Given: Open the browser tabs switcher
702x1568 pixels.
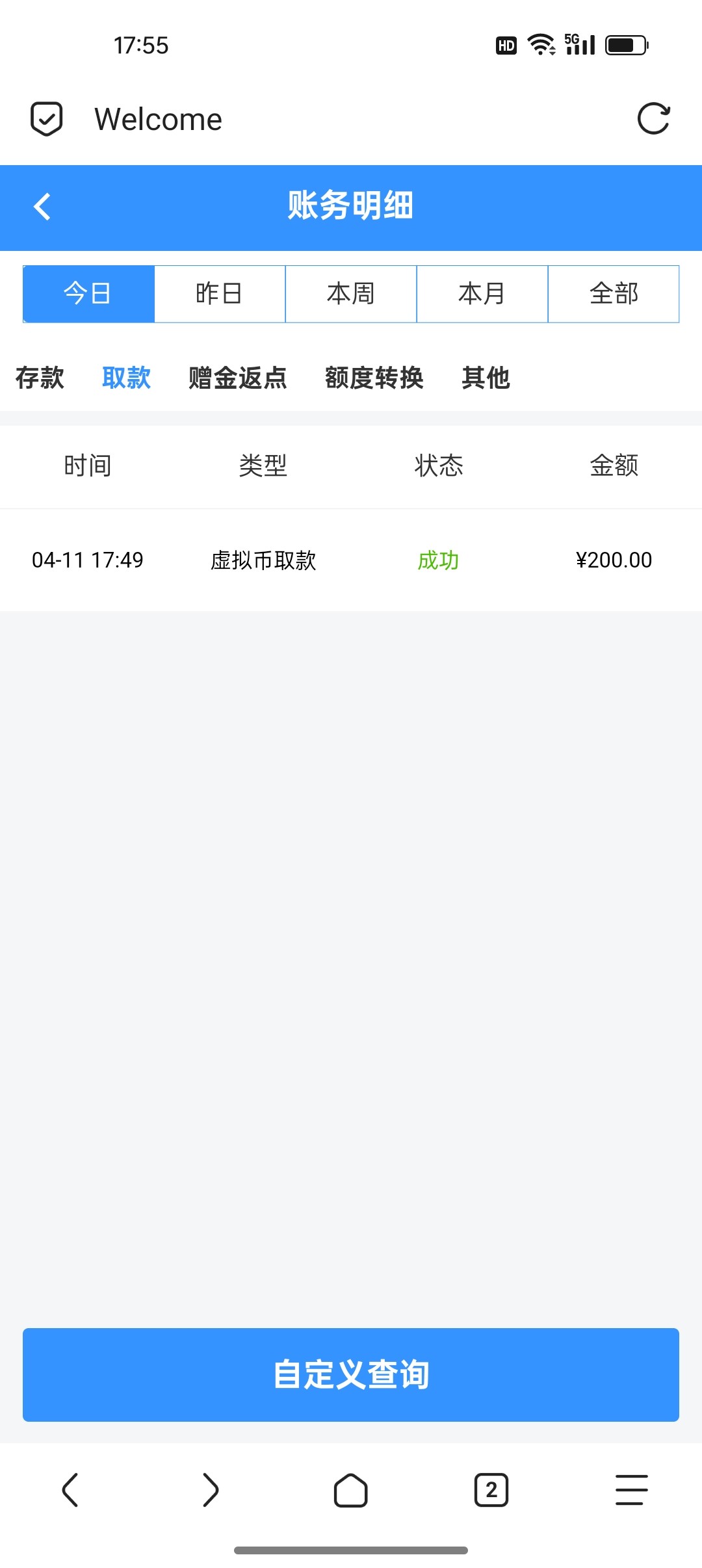Looking at the screenshot, I should click(491, 1490).
